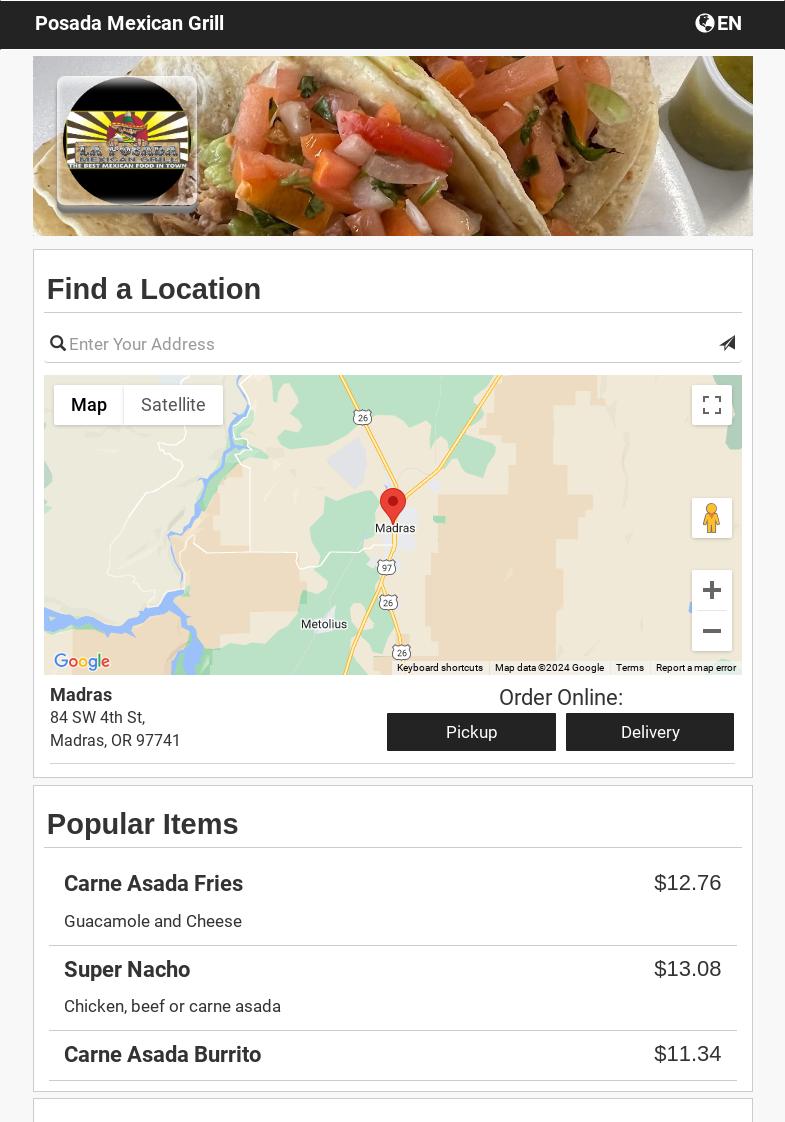This screenshot has height=1122, width=785.
Task: Switch map to Satellite view
Action: [x=173, y=405]
